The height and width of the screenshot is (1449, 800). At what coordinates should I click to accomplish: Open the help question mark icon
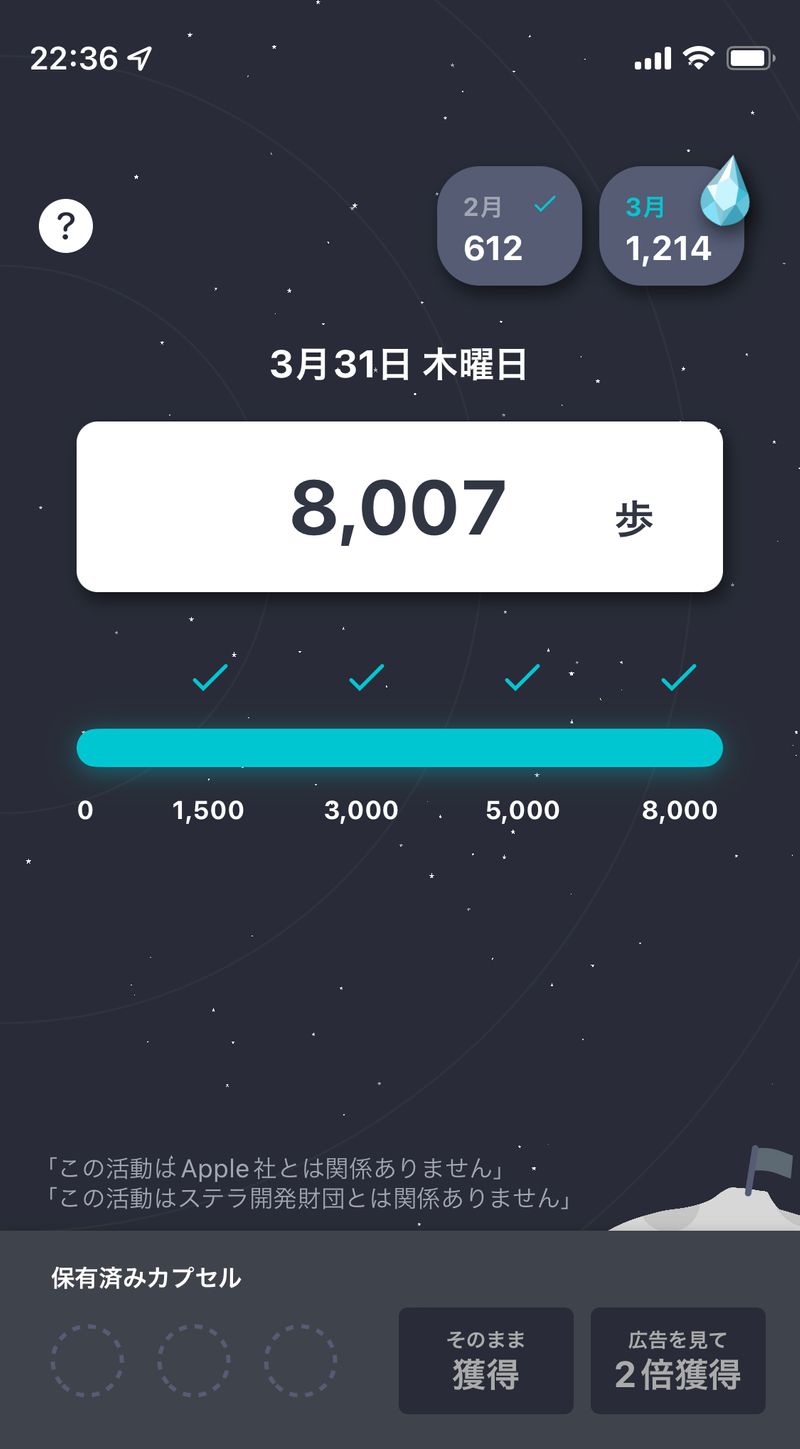[x=66, y=227]
